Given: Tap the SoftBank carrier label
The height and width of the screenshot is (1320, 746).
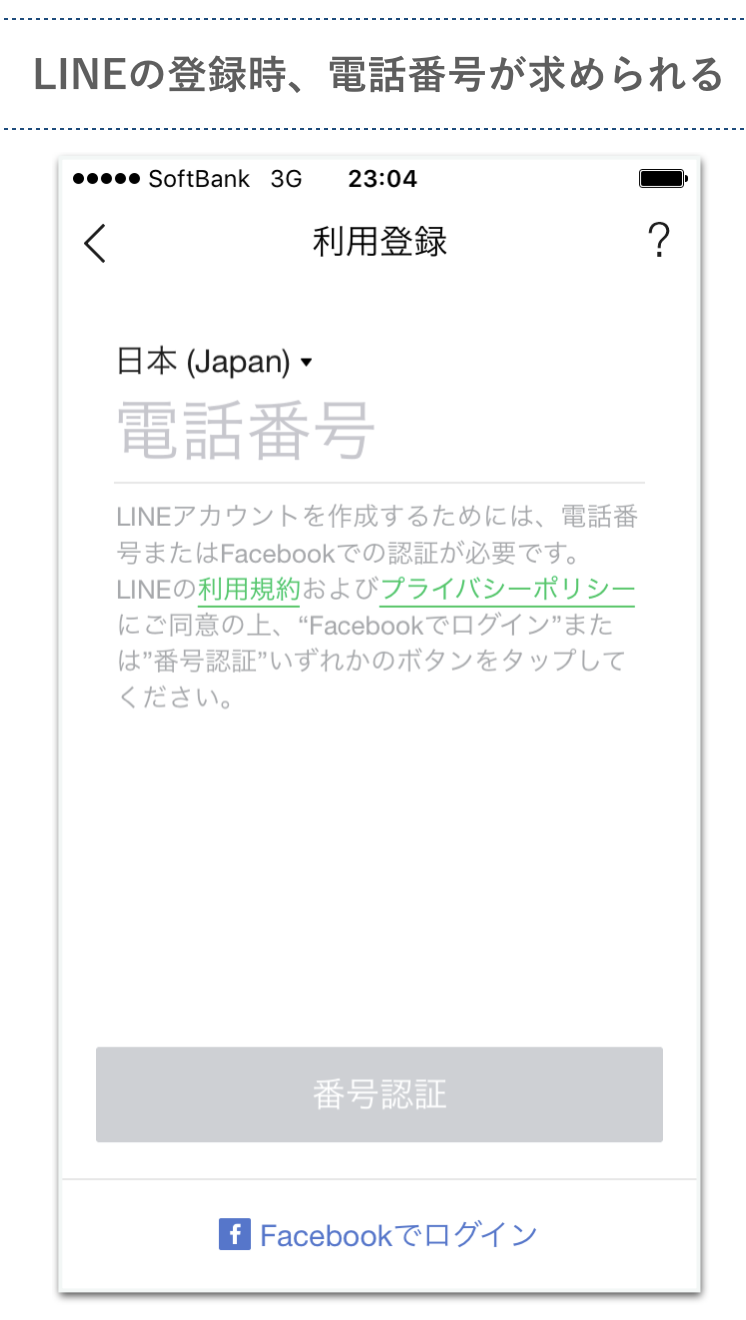Looking at the screenshot, I should pos(200,178).
